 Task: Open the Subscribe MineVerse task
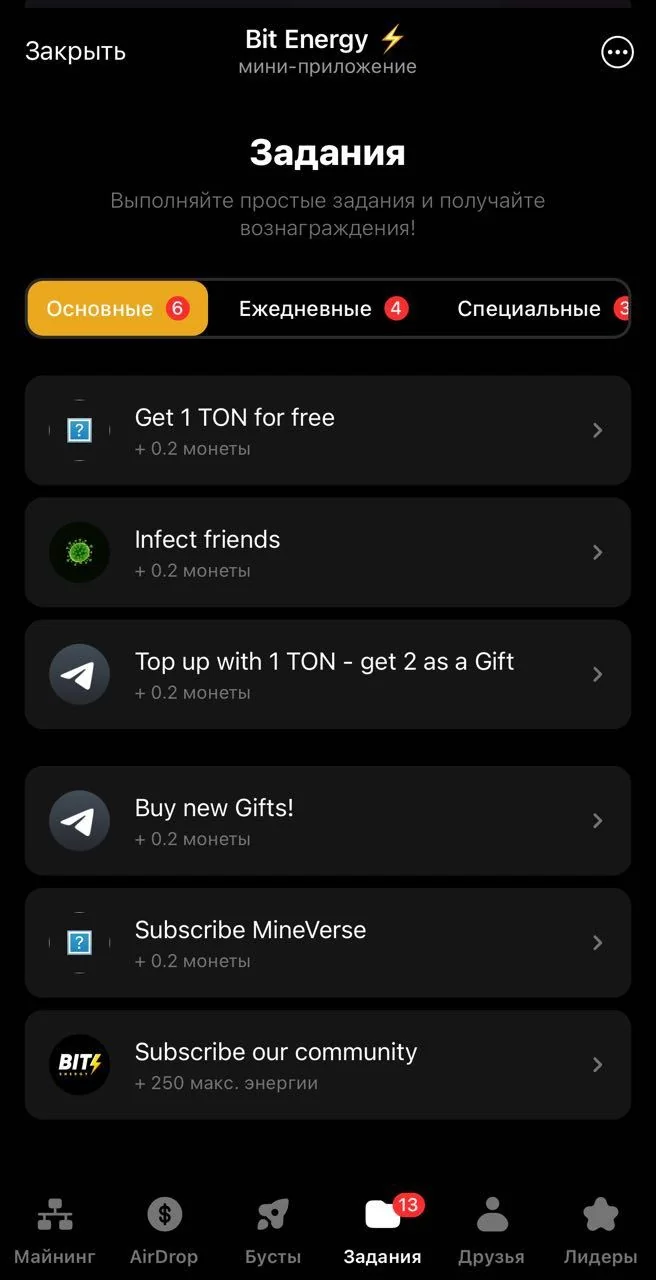328,942
